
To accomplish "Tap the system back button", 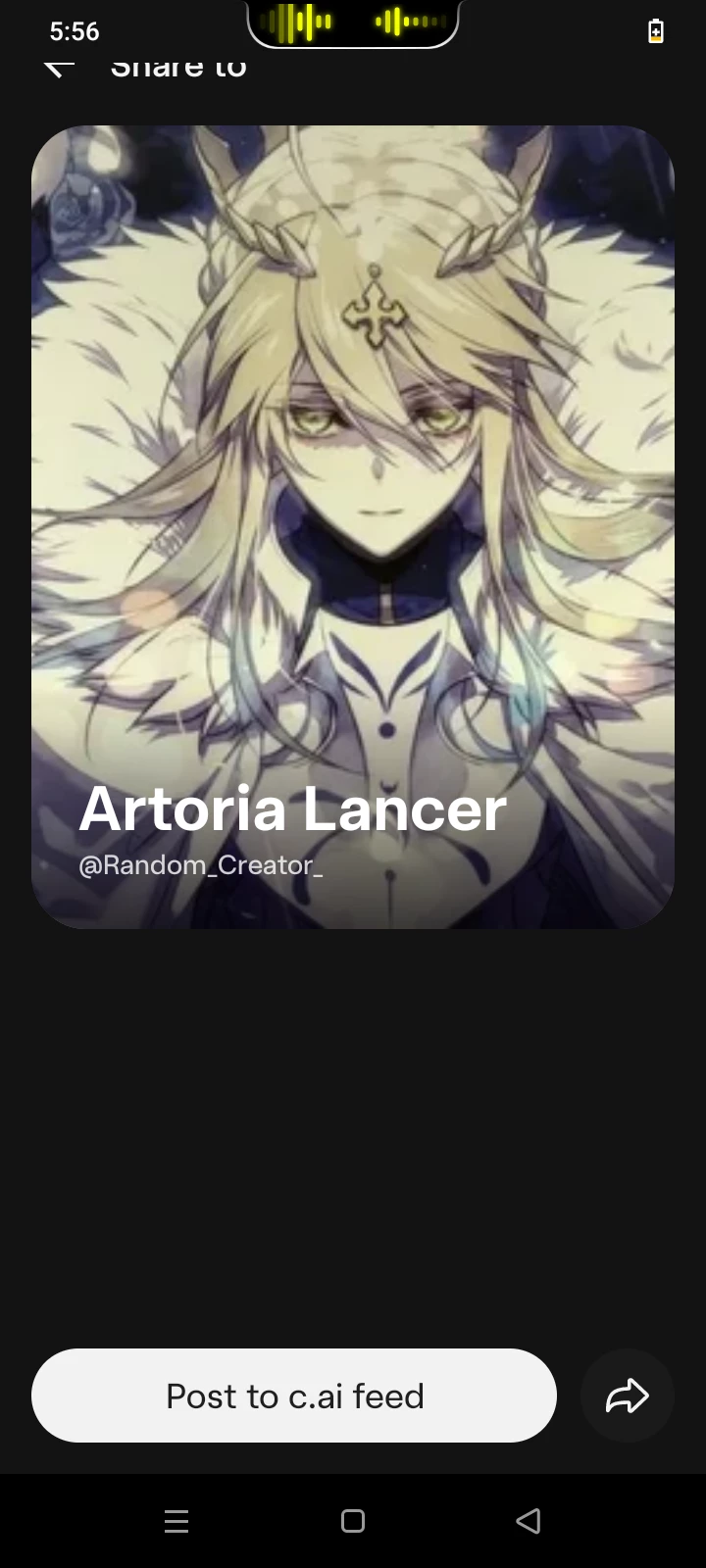I will click(529, 1521).
